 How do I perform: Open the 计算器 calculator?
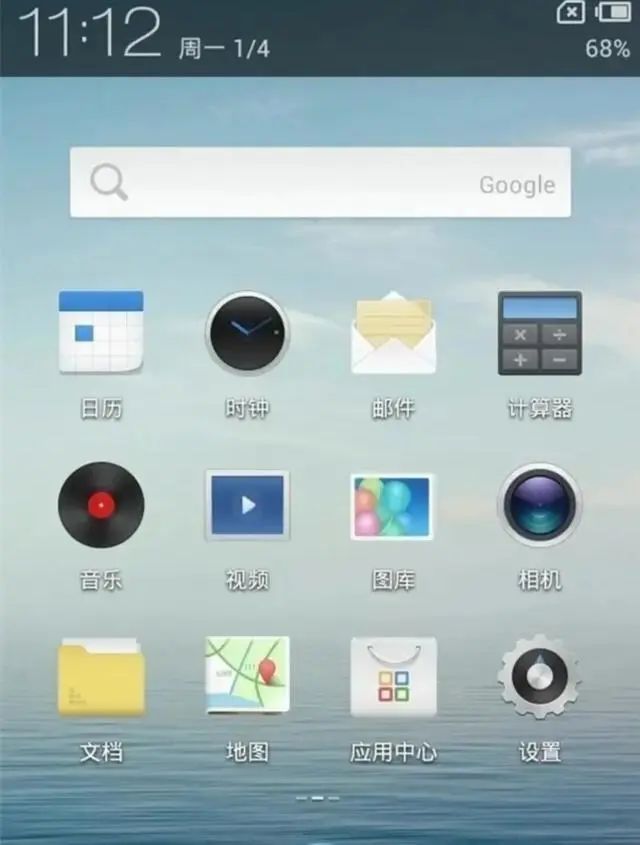(539, 333)
